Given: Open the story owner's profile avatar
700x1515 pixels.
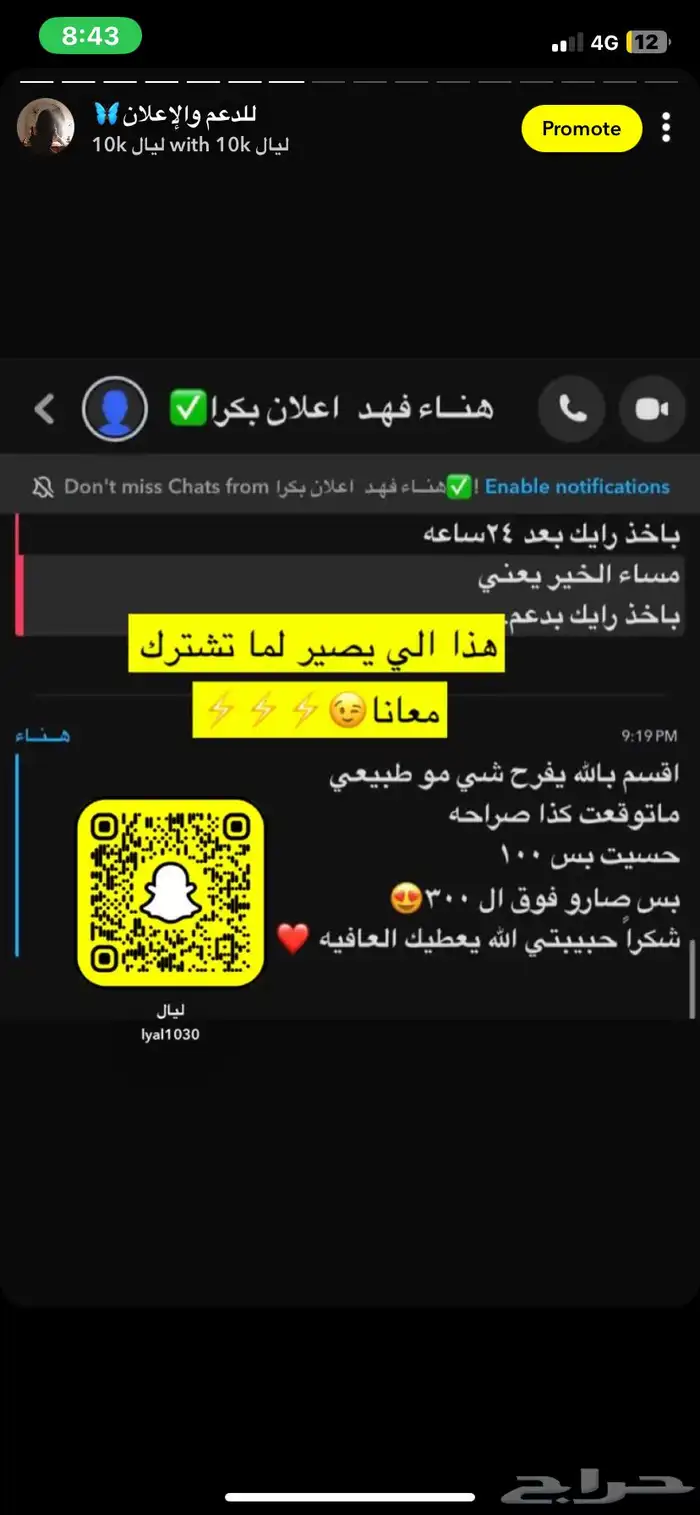Looking at the screenshot, I should 46,127.
